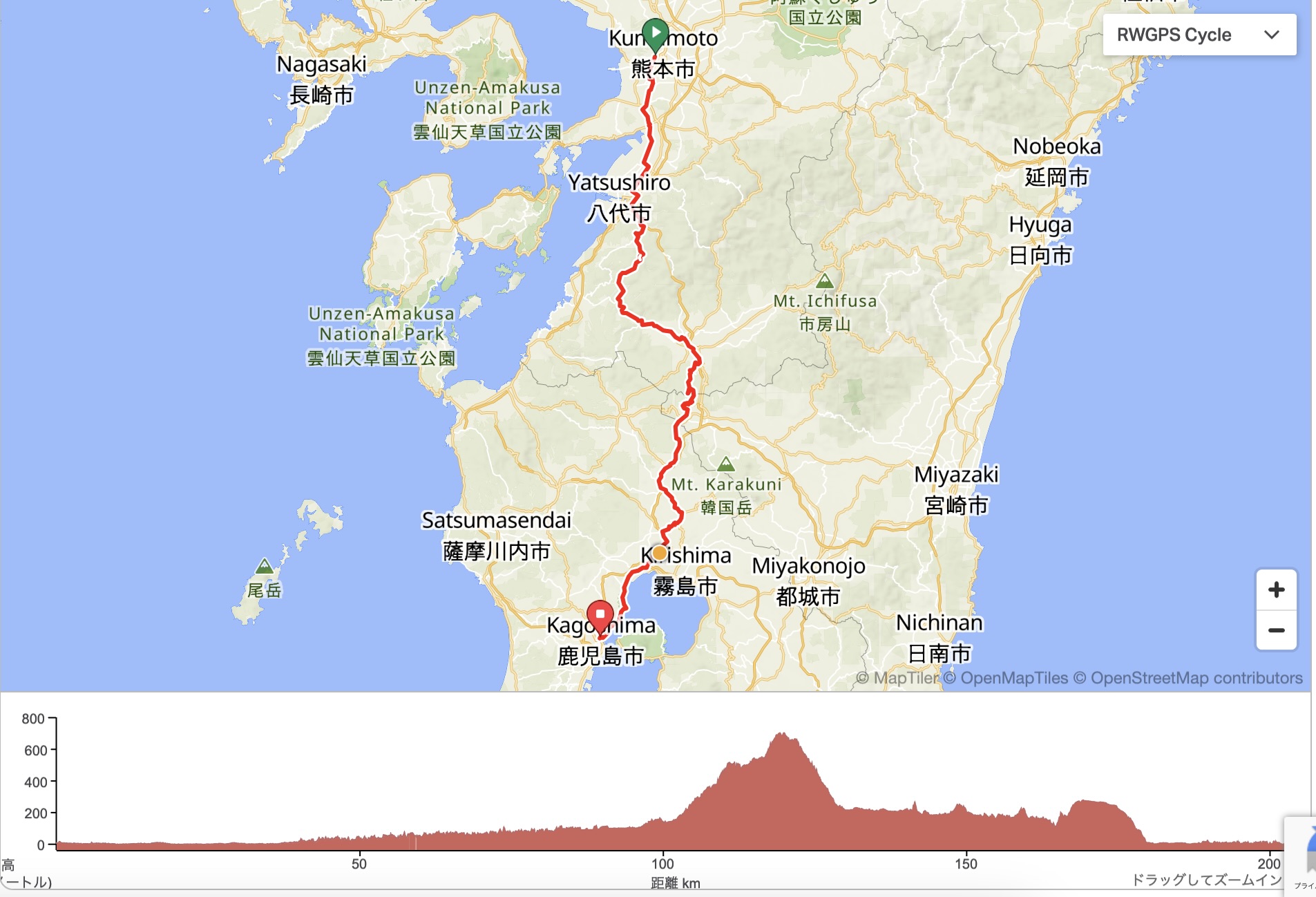Select the orange waypoint marker near Kirishima
The width and height of the screenshot is (1316, 897).
(660, 553)
